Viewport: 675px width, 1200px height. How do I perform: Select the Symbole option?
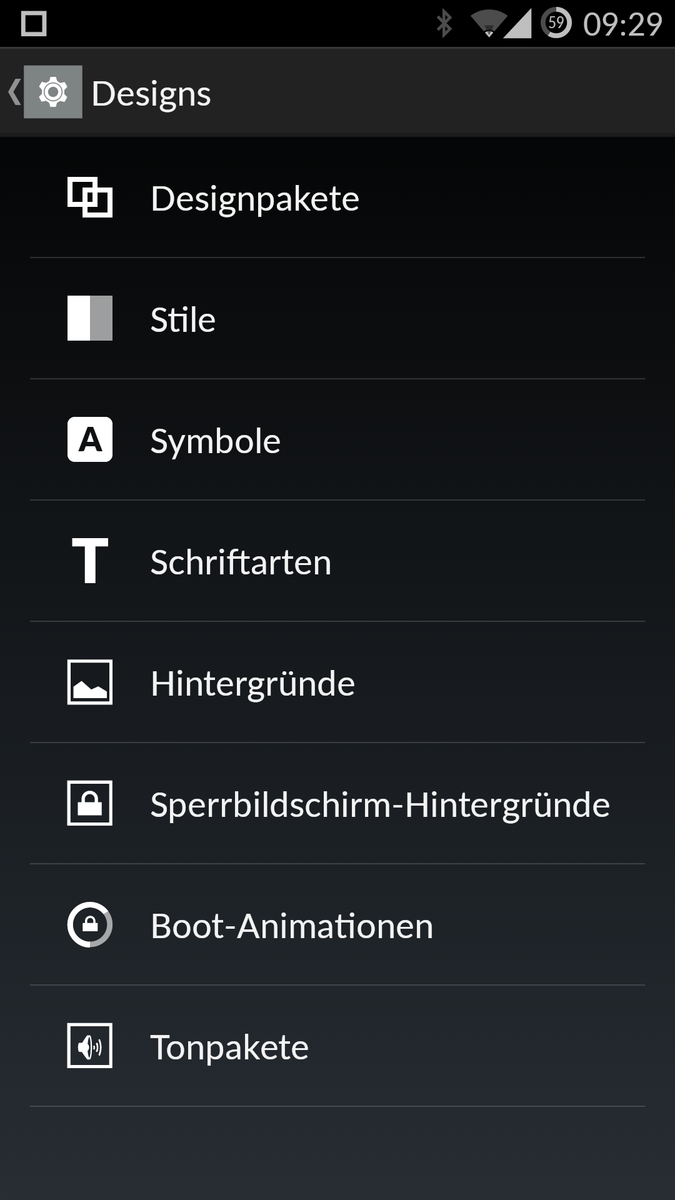click(x=215, y=441)
